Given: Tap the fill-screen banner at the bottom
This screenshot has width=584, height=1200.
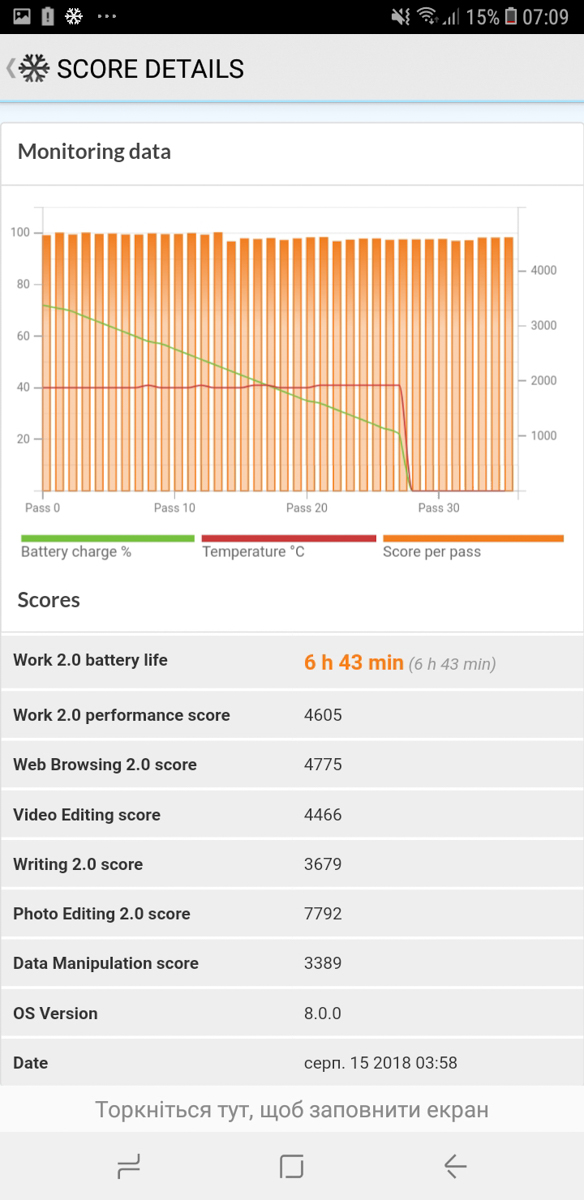Looking at the screenshot, I should point(292,1109).
